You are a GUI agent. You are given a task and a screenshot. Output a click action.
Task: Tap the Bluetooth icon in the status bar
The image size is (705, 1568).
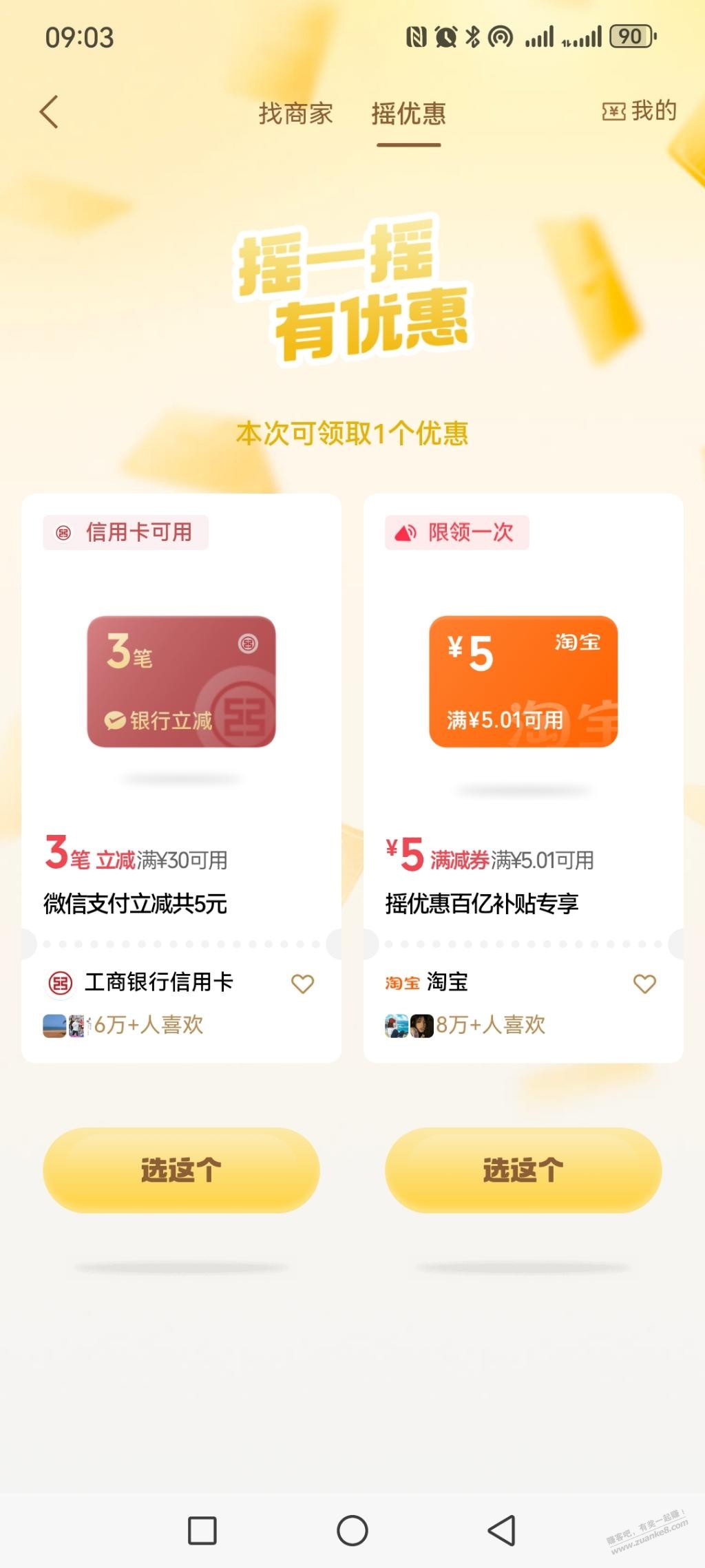coord(472,36)
